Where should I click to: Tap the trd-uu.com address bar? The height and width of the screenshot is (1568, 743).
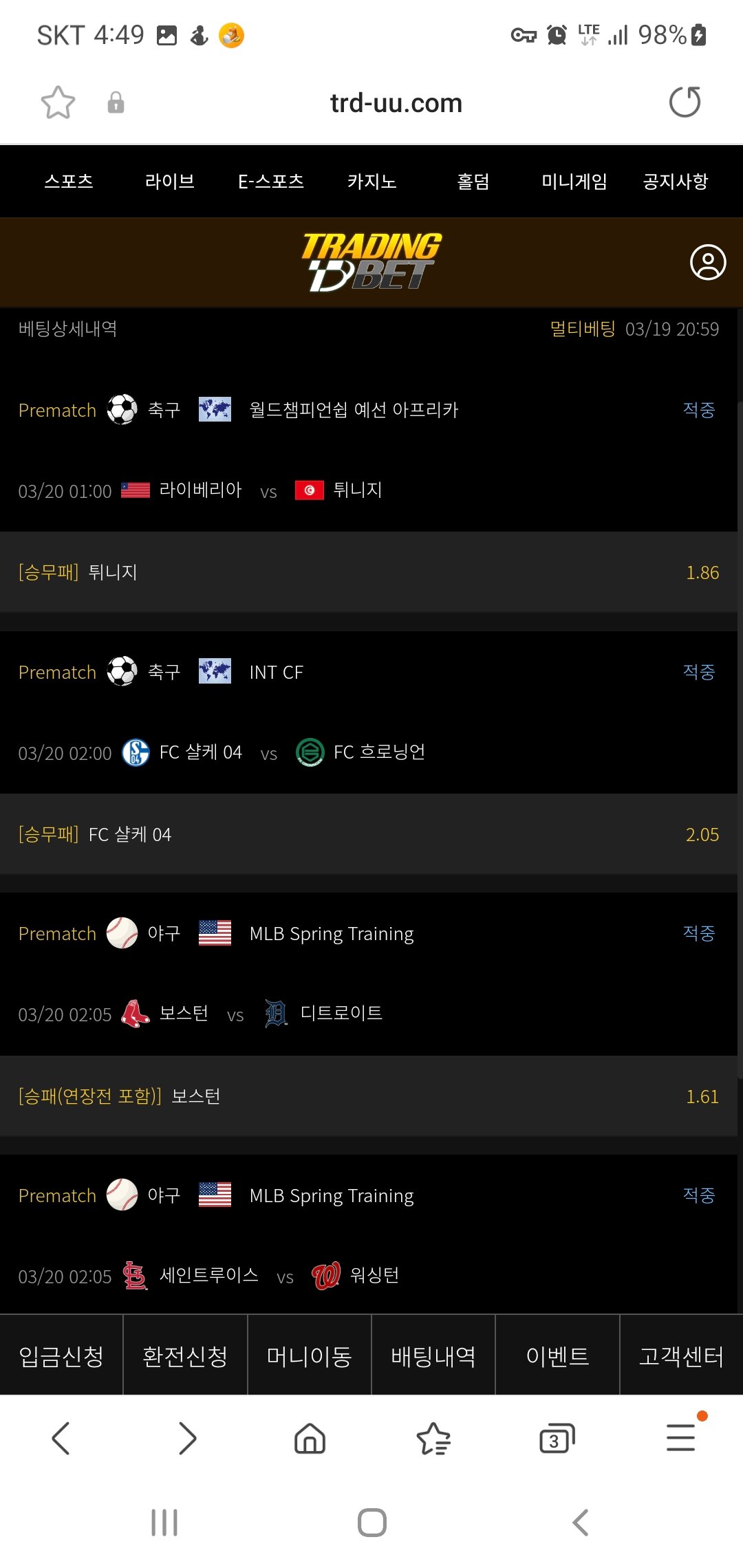[x=396, y=103]
